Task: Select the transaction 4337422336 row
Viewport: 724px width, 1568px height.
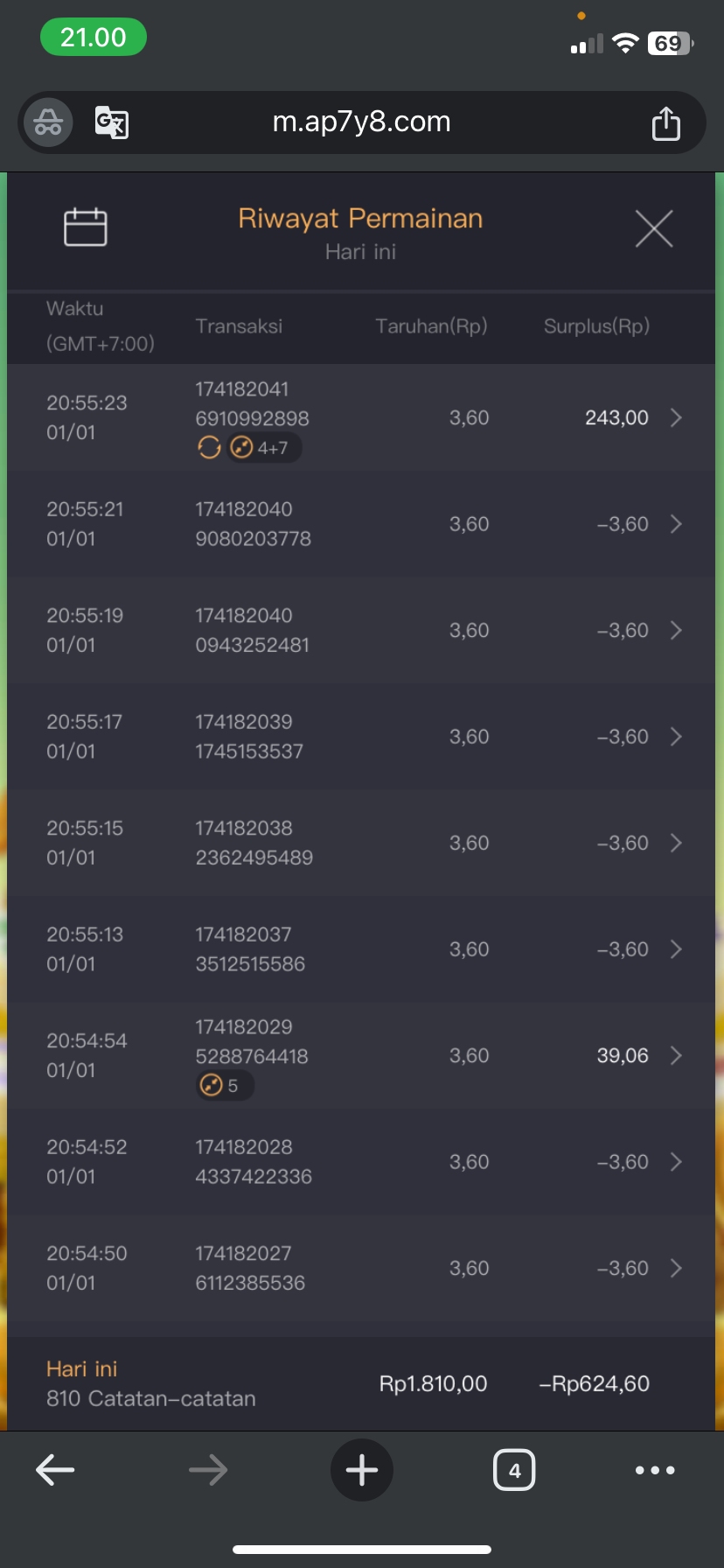Action: point(361,1162)
